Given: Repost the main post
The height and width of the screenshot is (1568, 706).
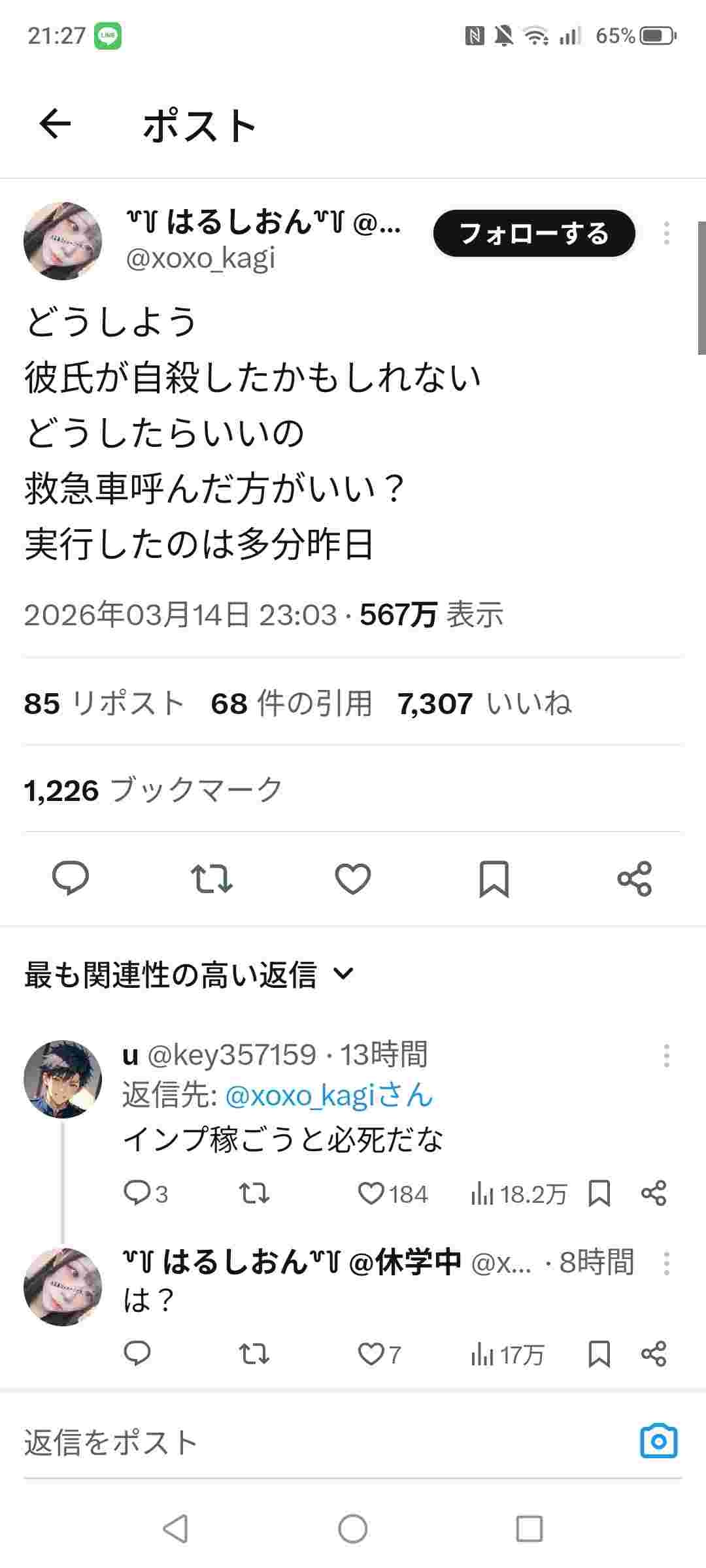Looking at the screenshot, I should pyautogui.click(x=211, y=878).
